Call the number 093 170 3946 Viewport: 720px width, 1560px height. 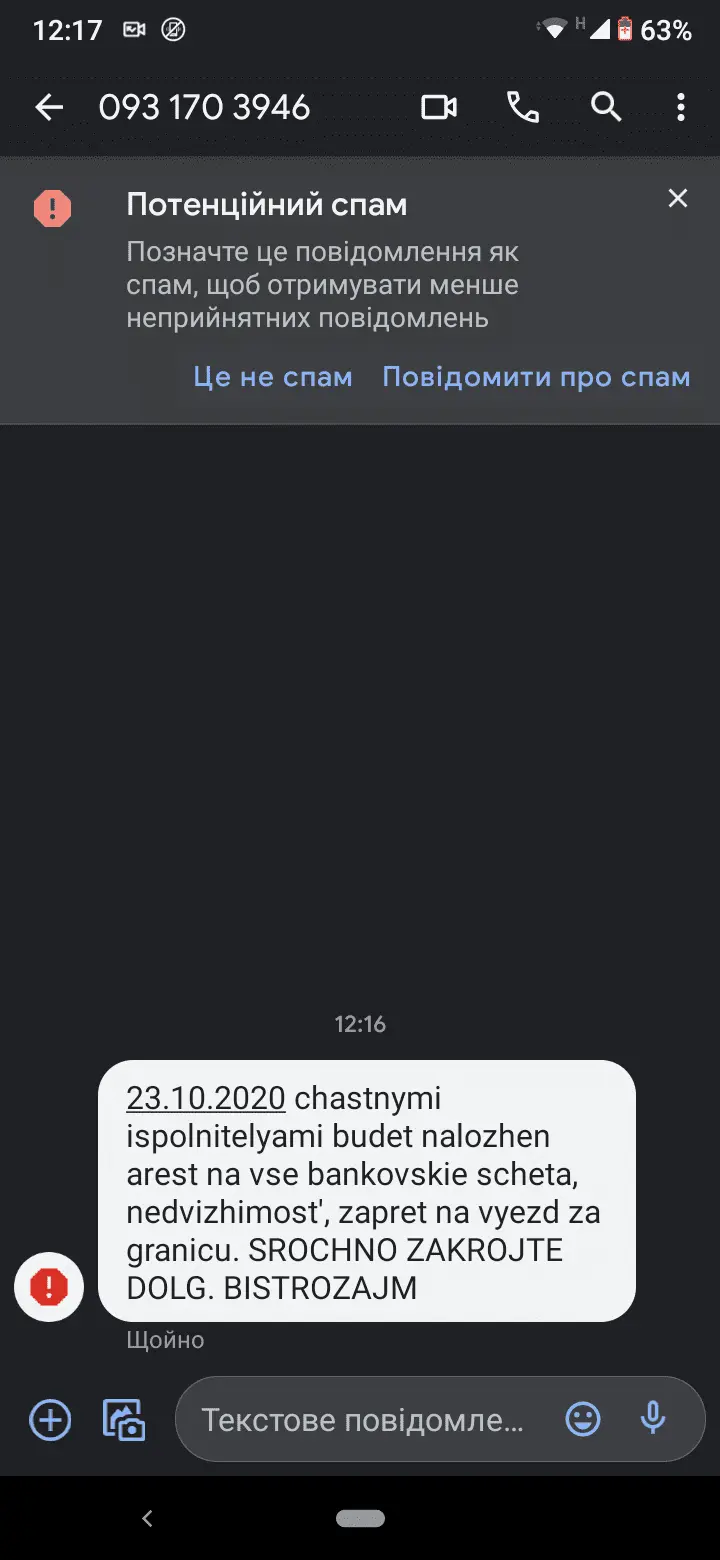click(x=522, y=107)
